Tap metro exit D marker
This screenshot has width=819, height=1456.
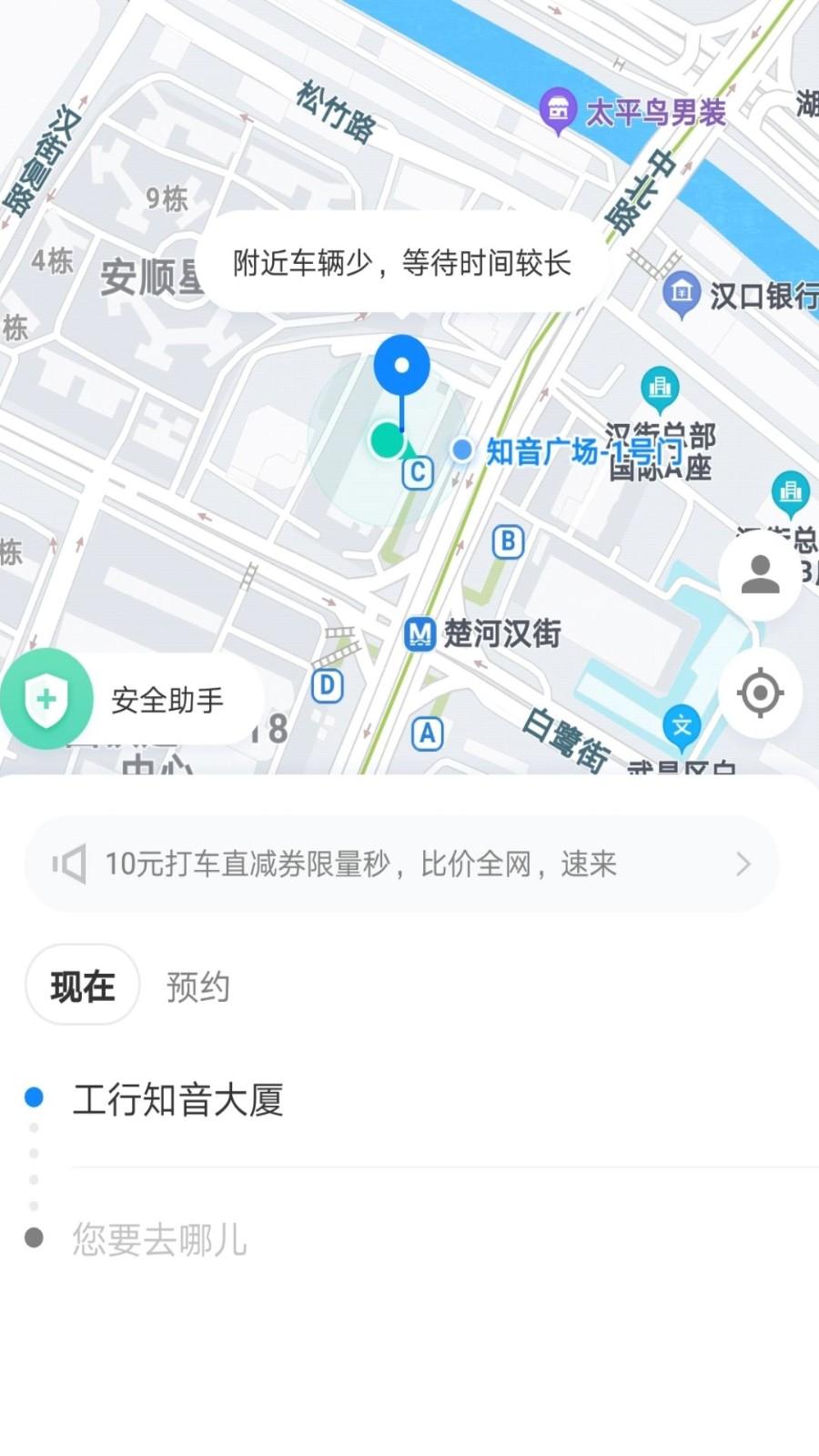click(x=326, y=685)
